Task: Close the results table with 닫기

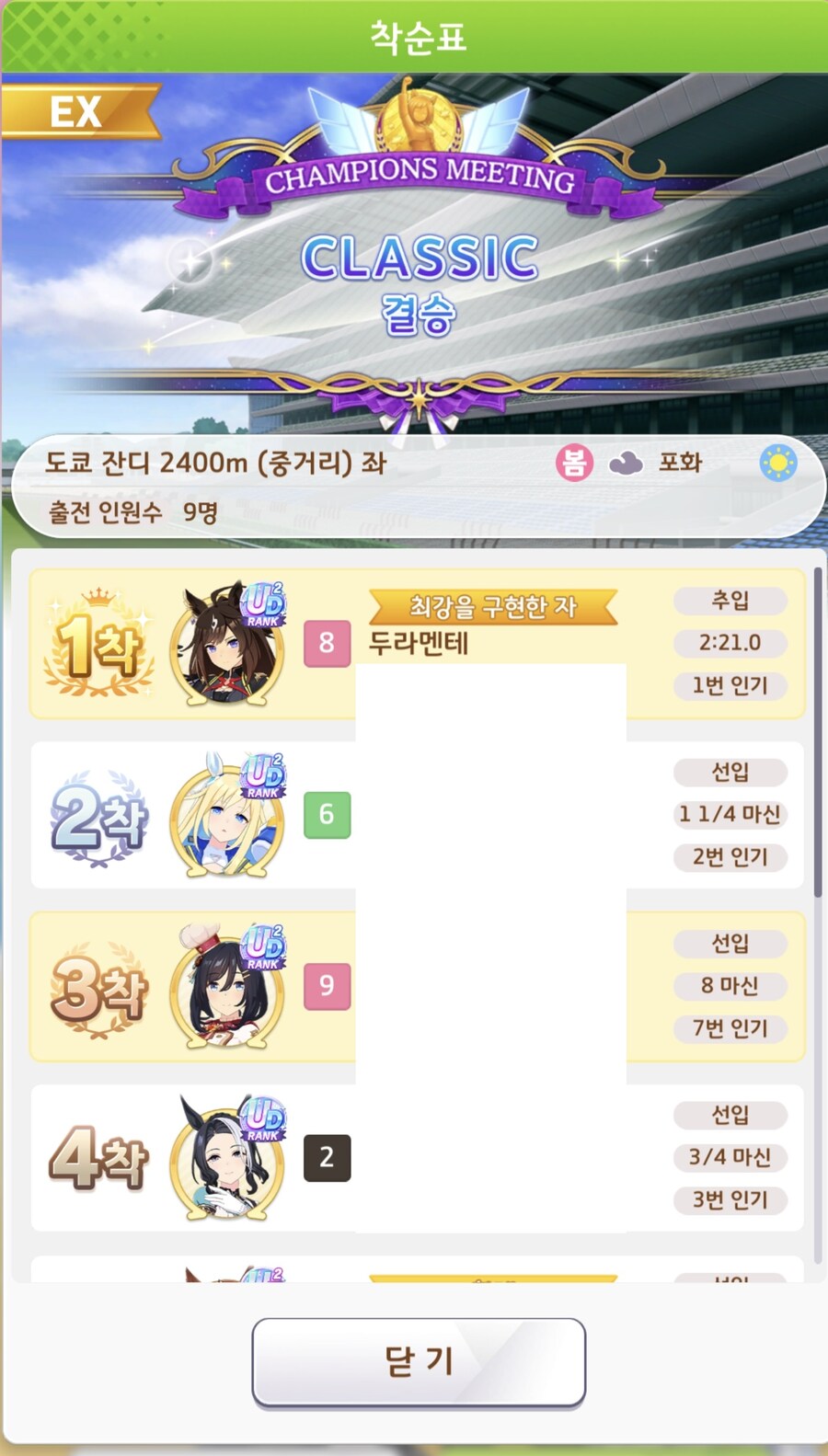Action: [419, 1362]
